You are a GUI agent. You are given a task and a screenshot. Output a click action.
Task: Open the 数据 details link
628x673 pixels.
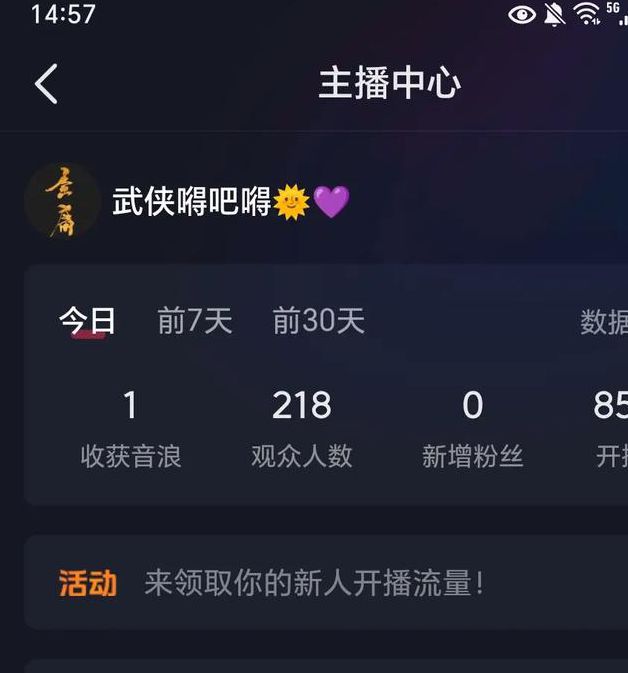[x=603, y=322]
